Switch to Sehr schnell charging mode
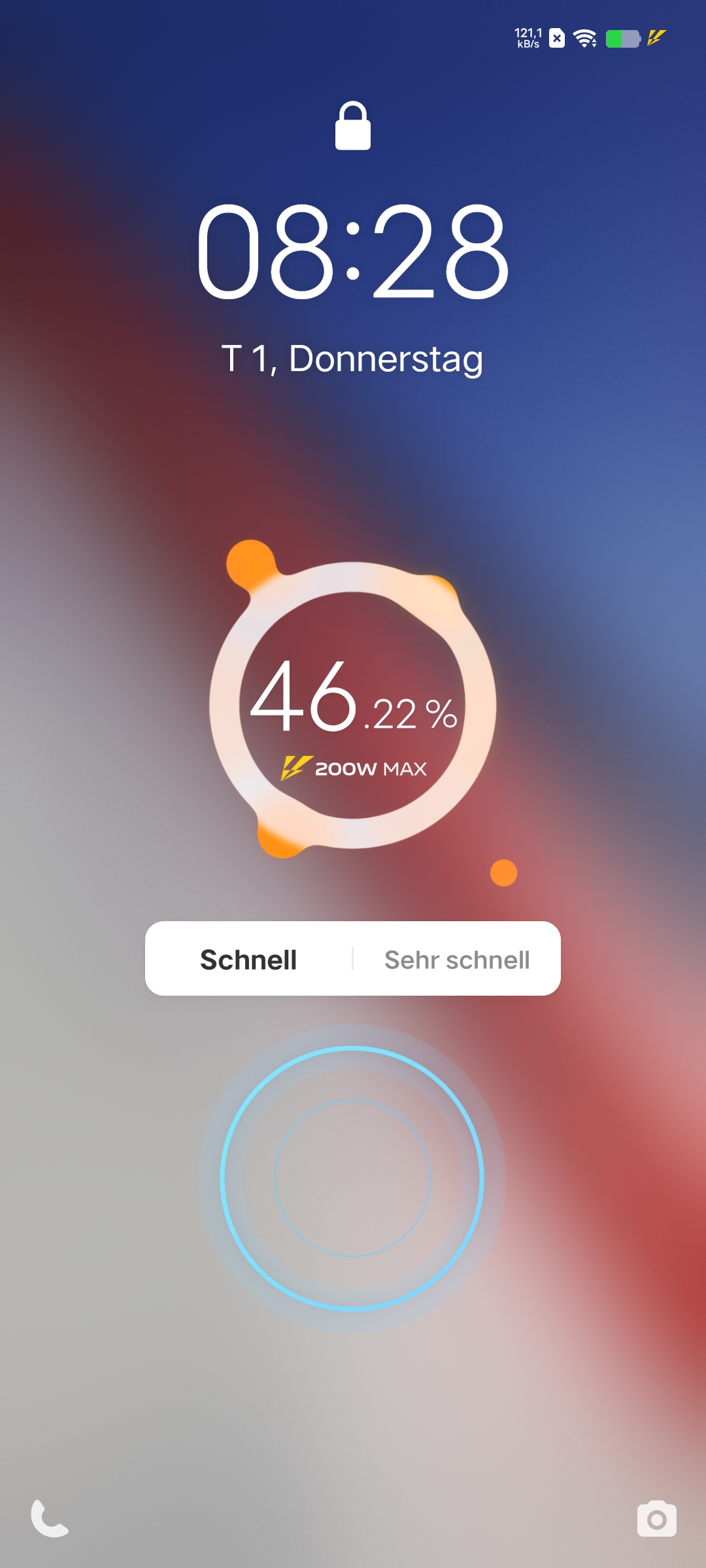Viewport: 706px width, 1568px height. click(457, 960)
